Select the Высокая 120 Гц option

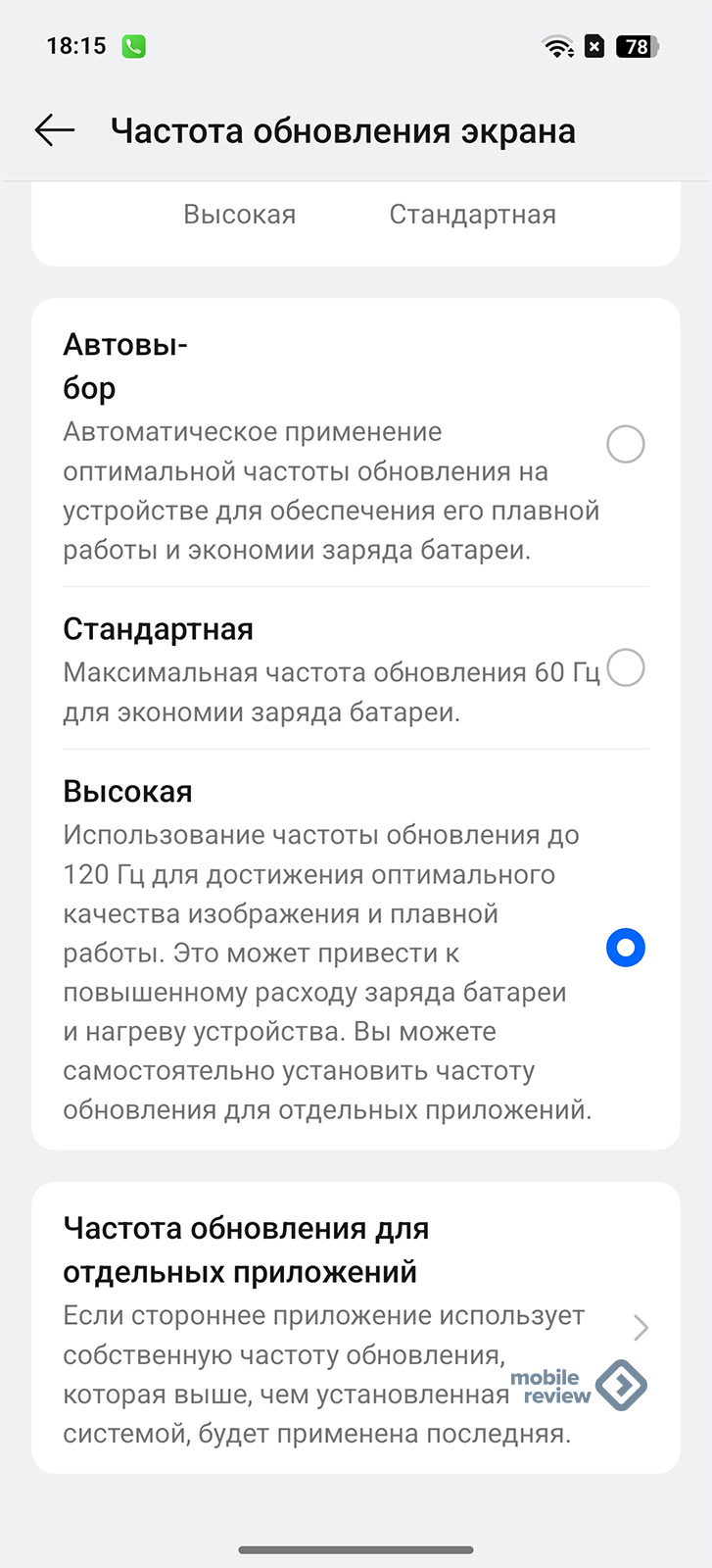[356, 949]
